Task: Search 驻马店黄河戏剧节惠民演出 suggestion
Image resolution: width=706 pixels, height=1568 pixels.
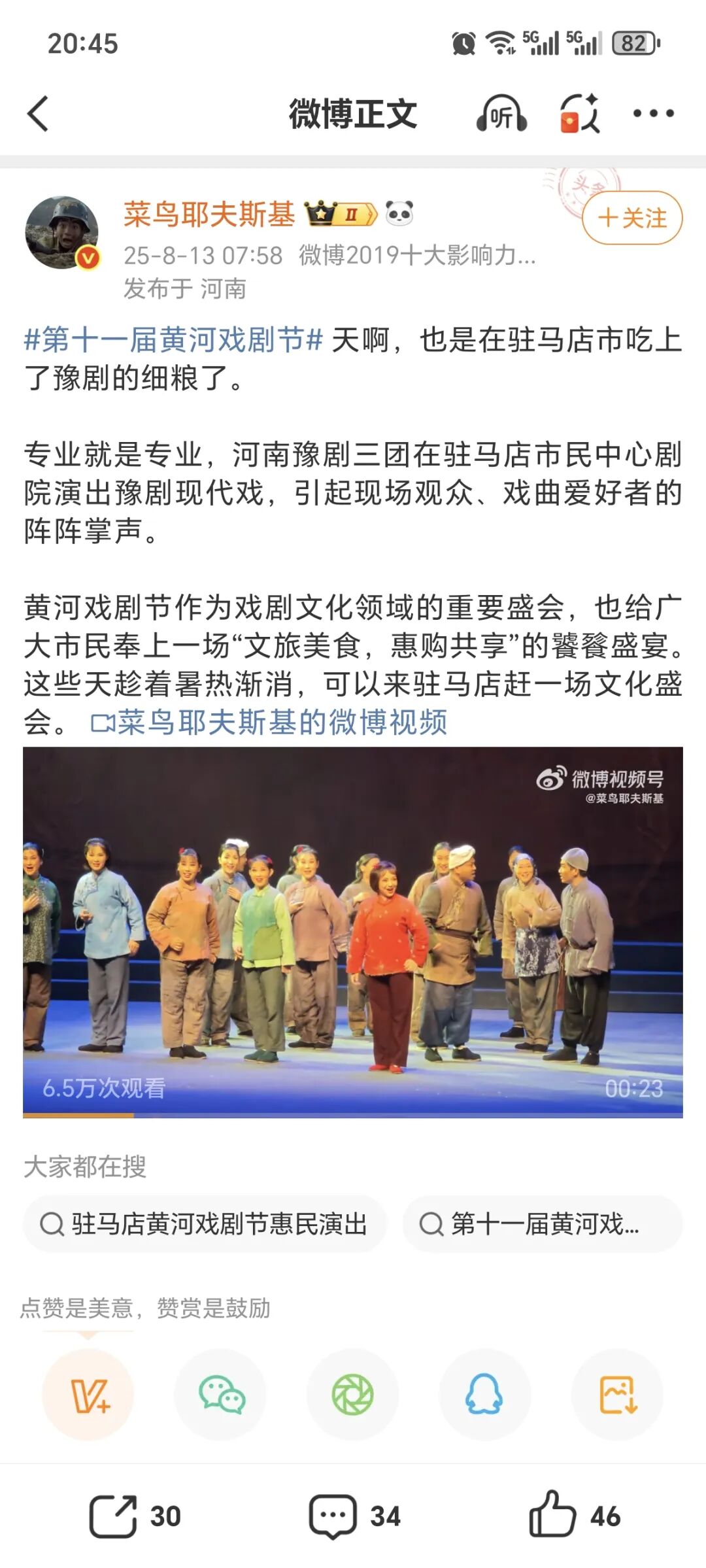Action: coord(205,1223)
